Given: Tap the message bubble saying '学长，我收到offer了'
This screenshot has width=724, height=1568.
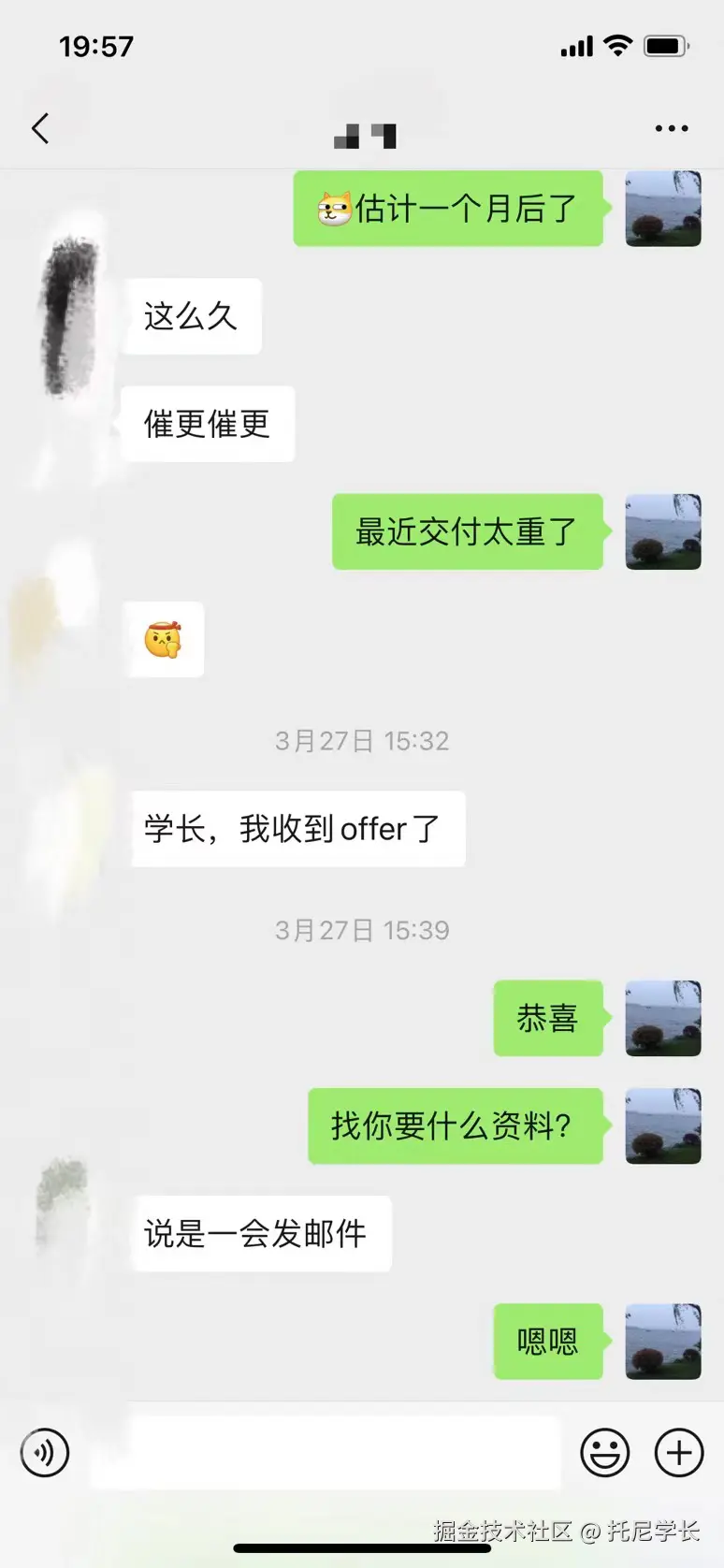Looking at the screenshot, I should [298, 829].
